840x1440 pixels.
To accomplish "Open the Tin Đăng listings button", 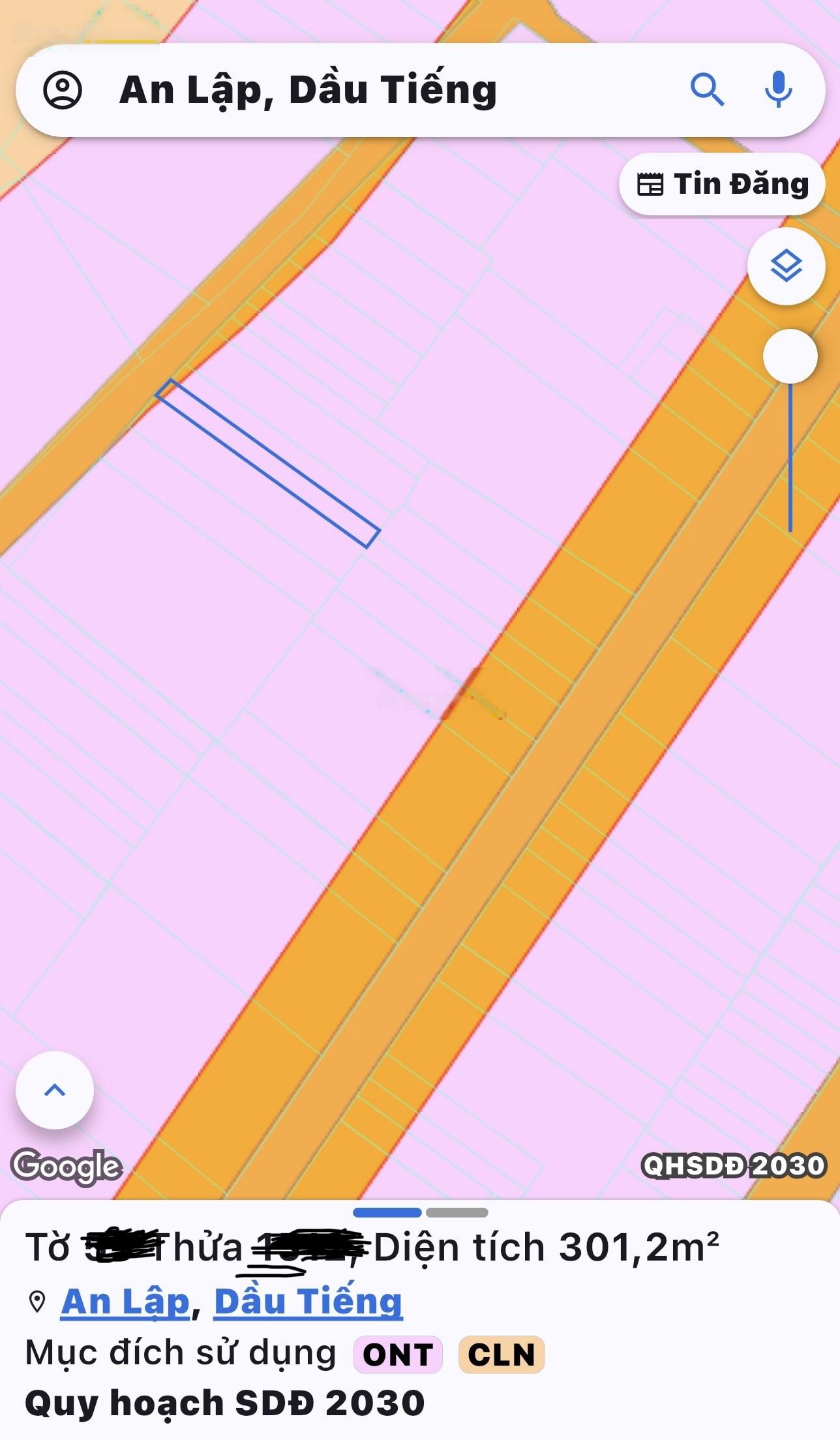I will pyautogui.click(x=722, y=184).
